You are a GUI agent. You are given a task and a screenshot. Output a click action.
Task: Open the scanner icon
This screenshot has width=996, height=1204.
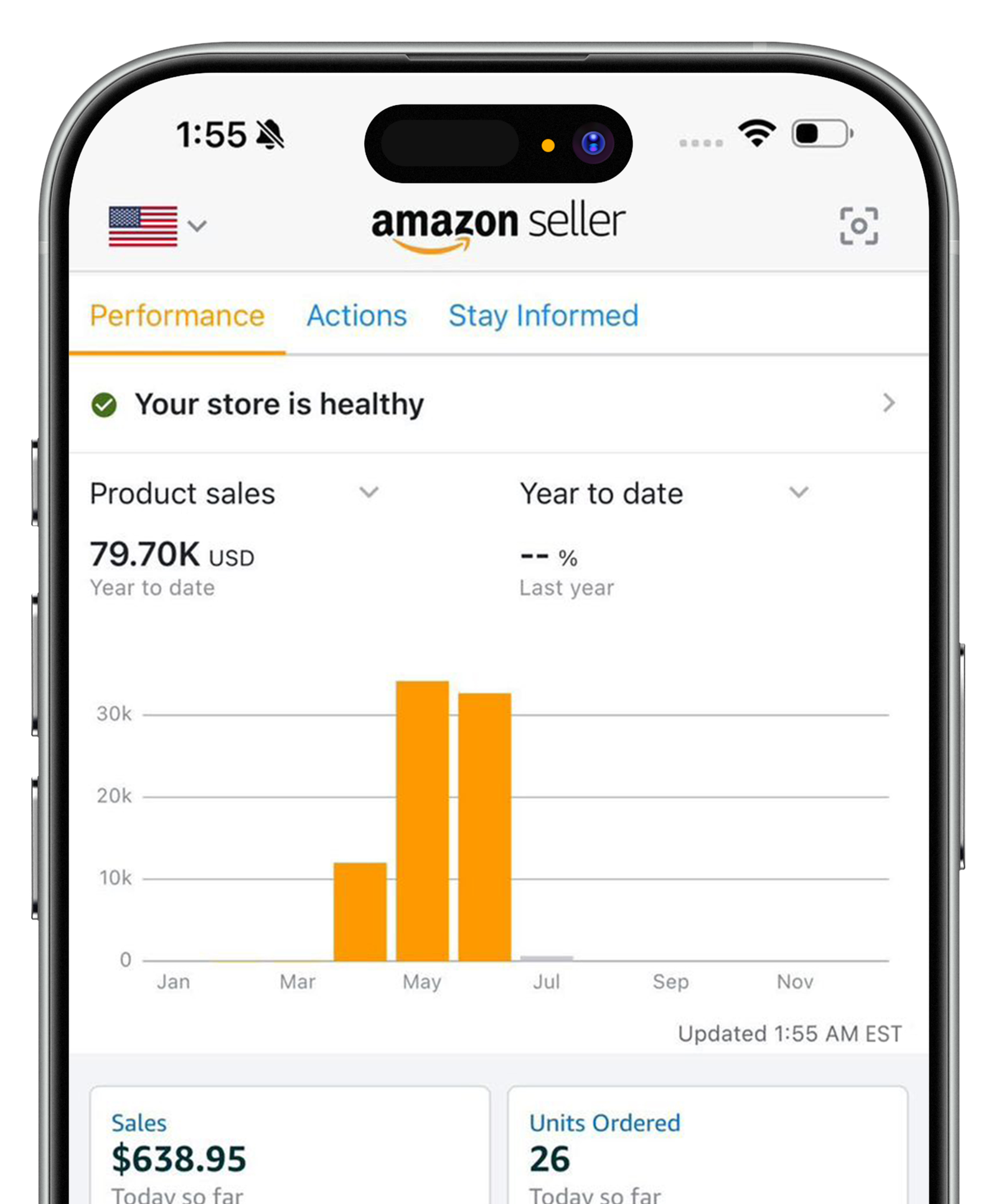(x=858, y=226)
